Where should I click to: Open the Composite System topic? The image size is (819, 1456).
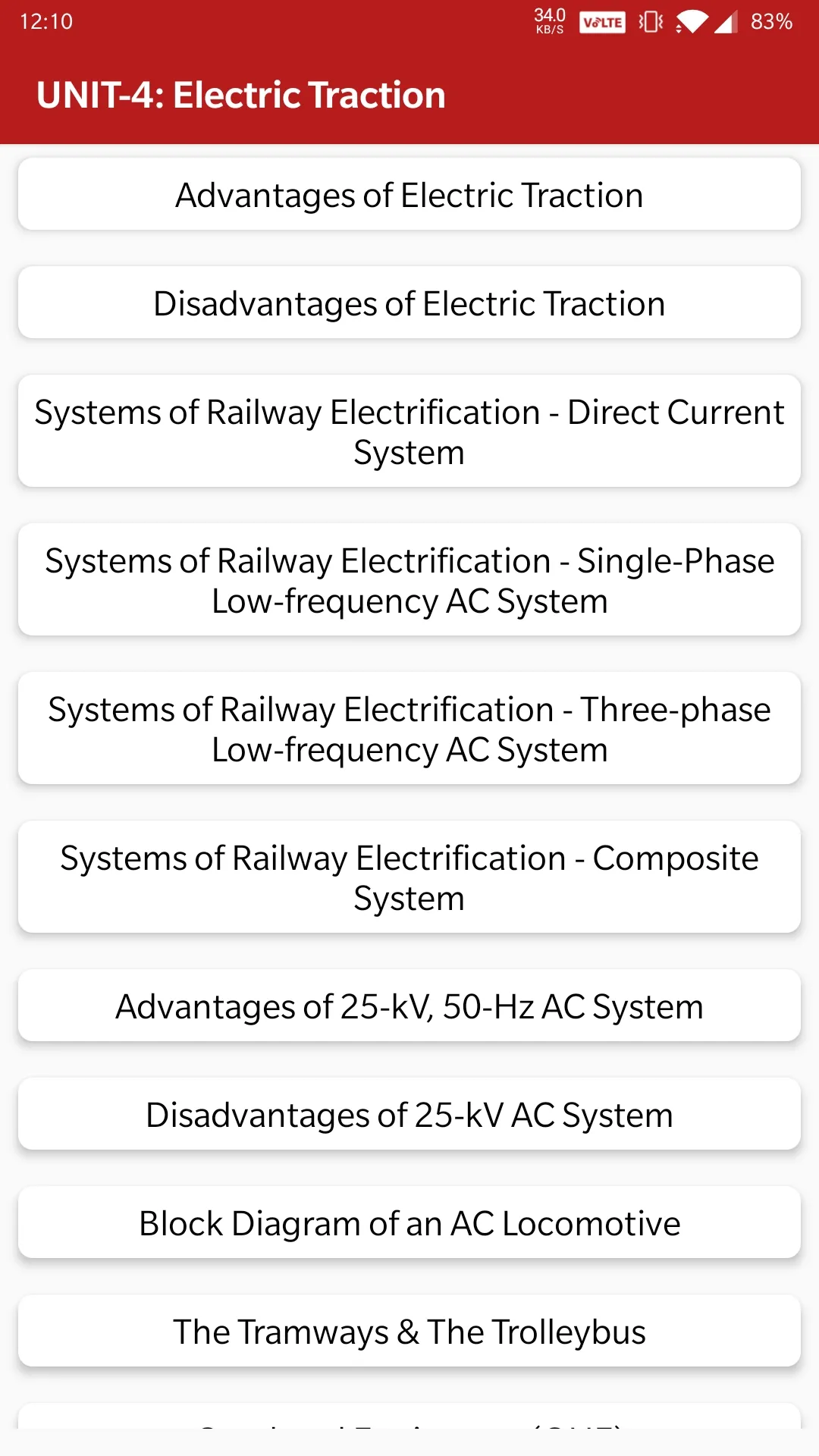(409, 877)
